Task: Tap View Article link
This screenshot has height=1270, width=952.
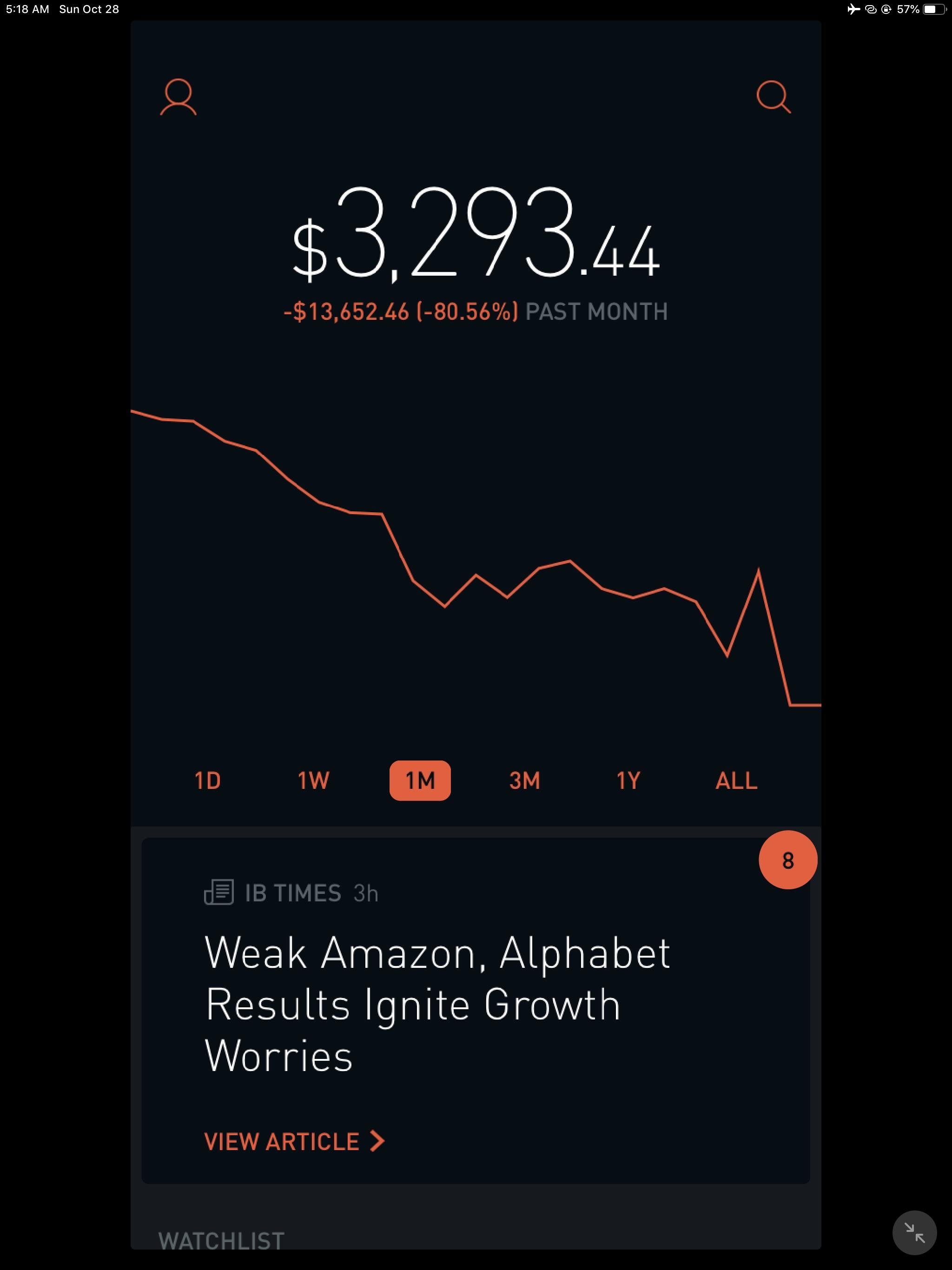Action: coord(294,1141)
